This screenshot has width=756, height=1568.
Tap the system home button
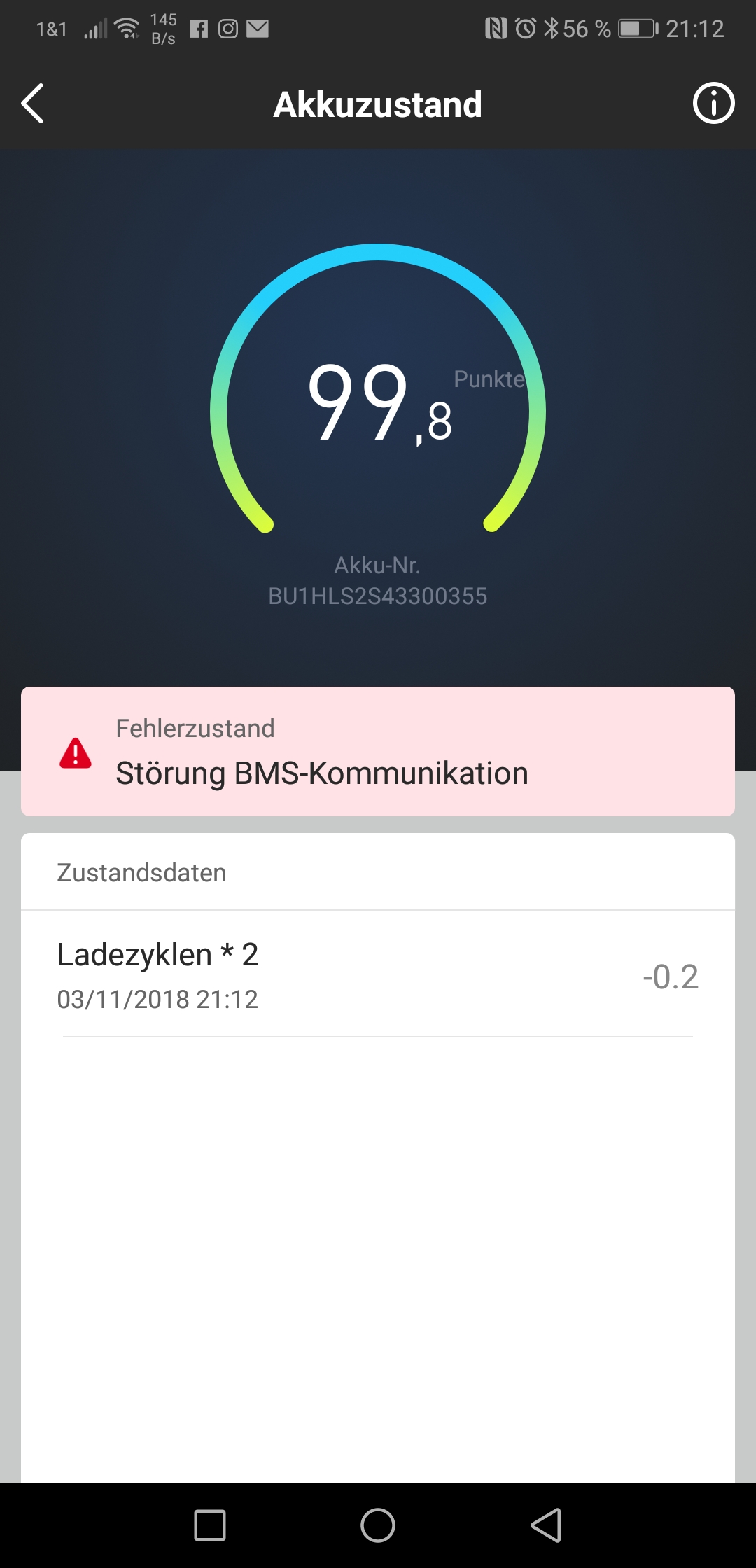tap(378, 1525)
